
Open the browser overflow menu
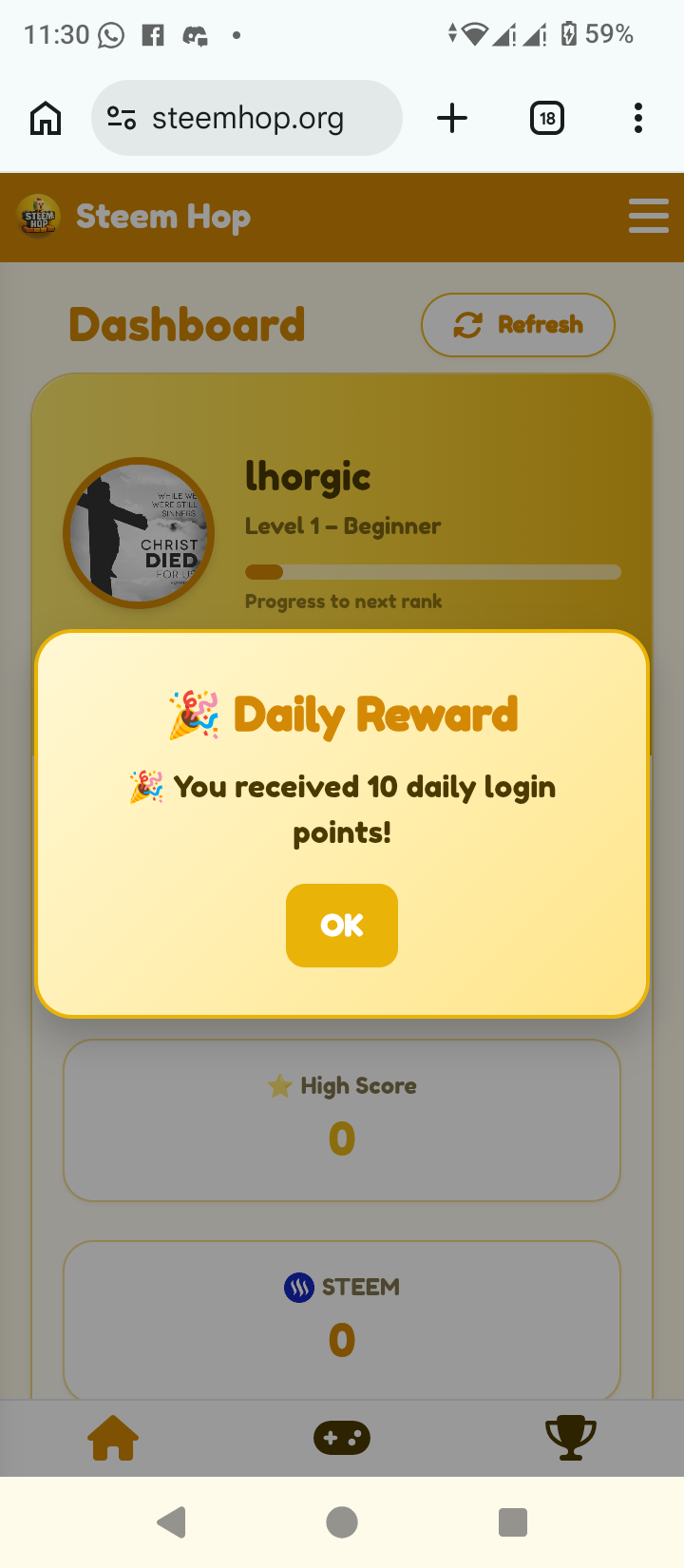pos(637,119)
